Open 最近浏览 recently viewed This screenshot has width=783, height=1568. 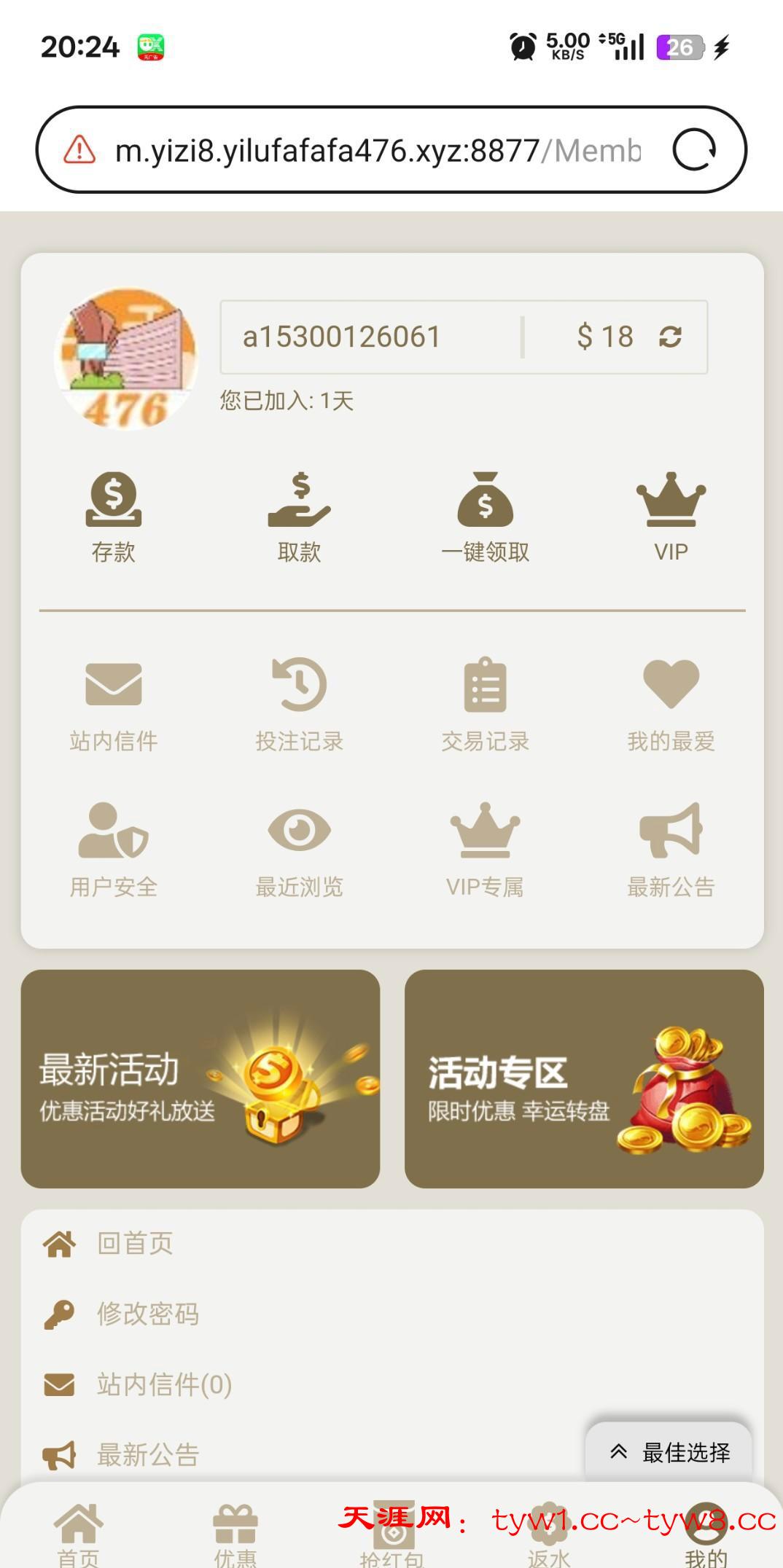(299, 850)
